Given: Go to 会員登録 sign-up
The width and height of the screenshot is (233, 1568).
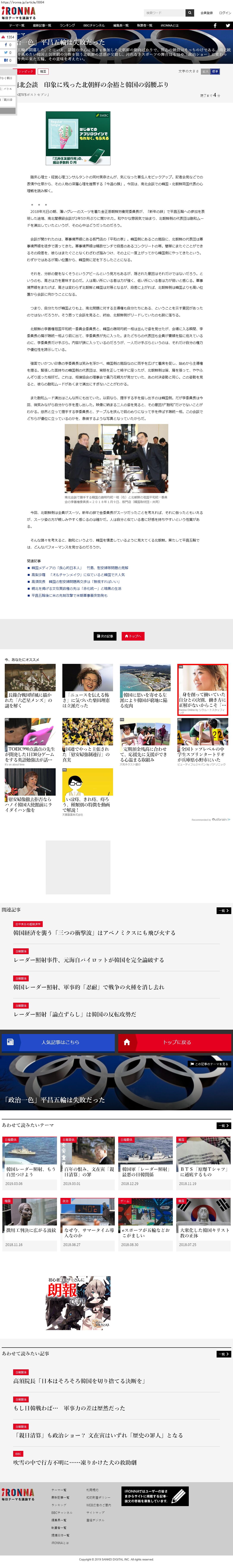Looking at the screenshot, I should [x=206, y=12].
